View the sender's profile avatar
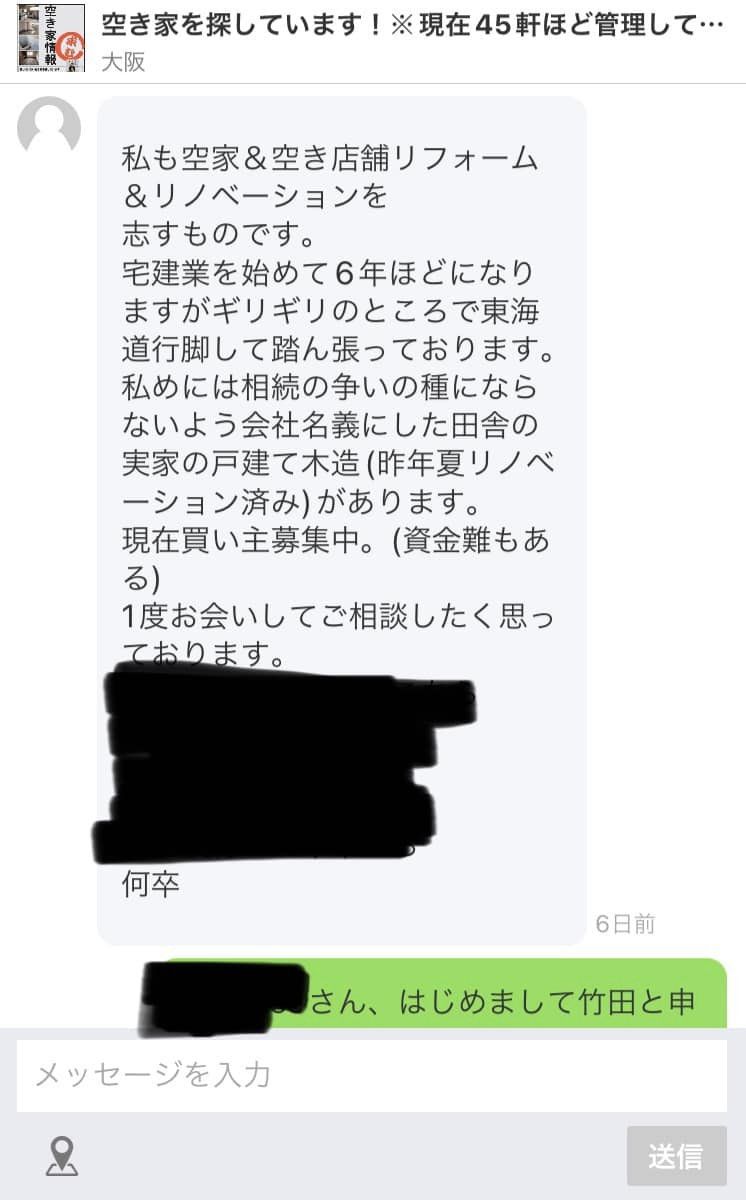Image resolution: width=746 pixels, height=1200 pixels. (x=49, y=126)
